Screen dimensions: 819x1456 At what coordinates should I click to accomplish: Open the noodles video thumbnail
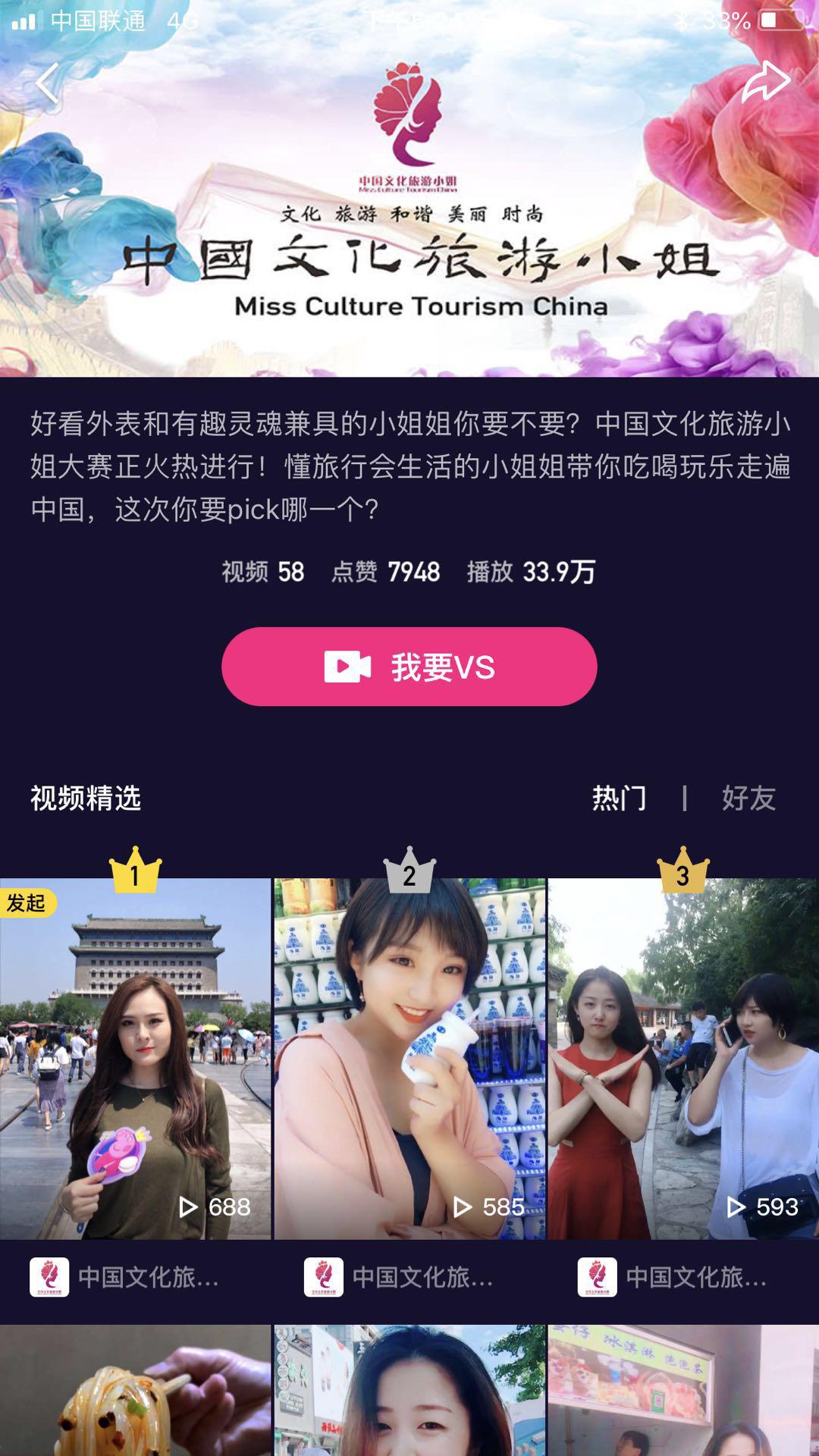click(x=135, y=1392)
